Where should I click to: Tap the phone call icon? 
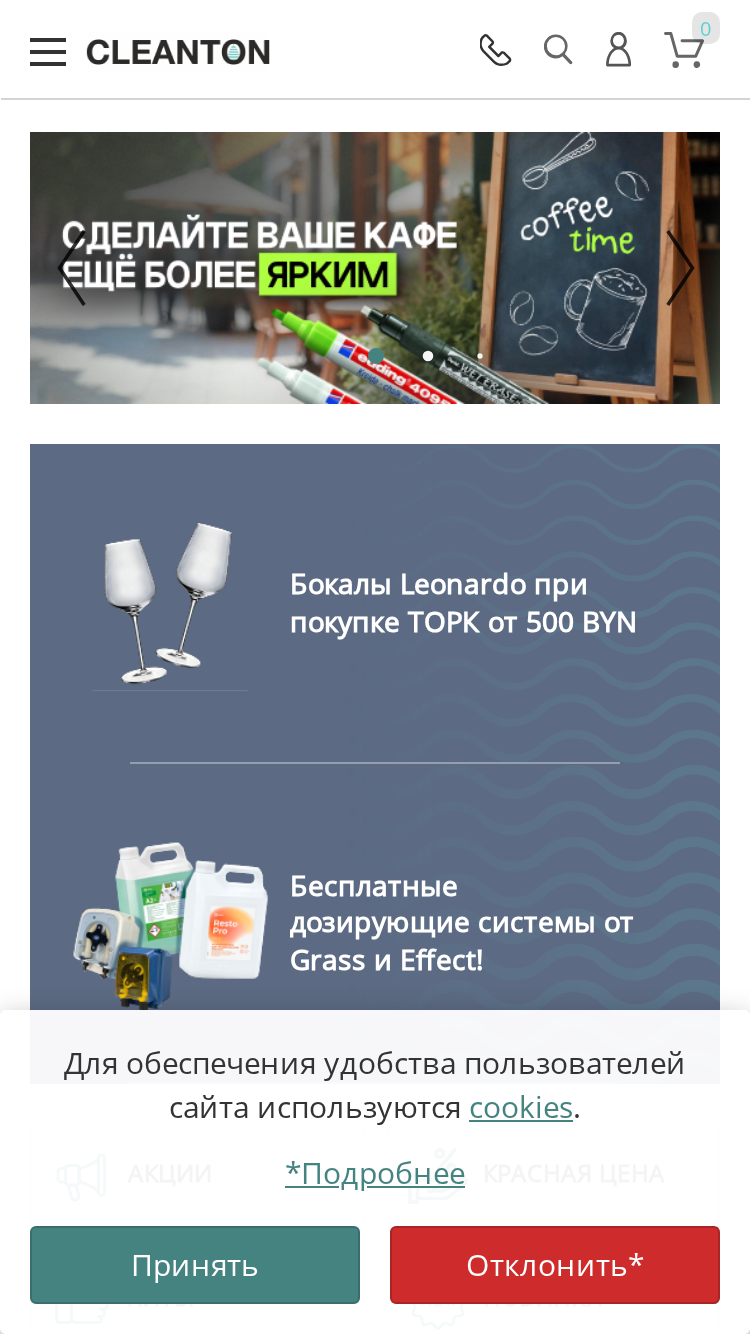click(x=495, y=50)
